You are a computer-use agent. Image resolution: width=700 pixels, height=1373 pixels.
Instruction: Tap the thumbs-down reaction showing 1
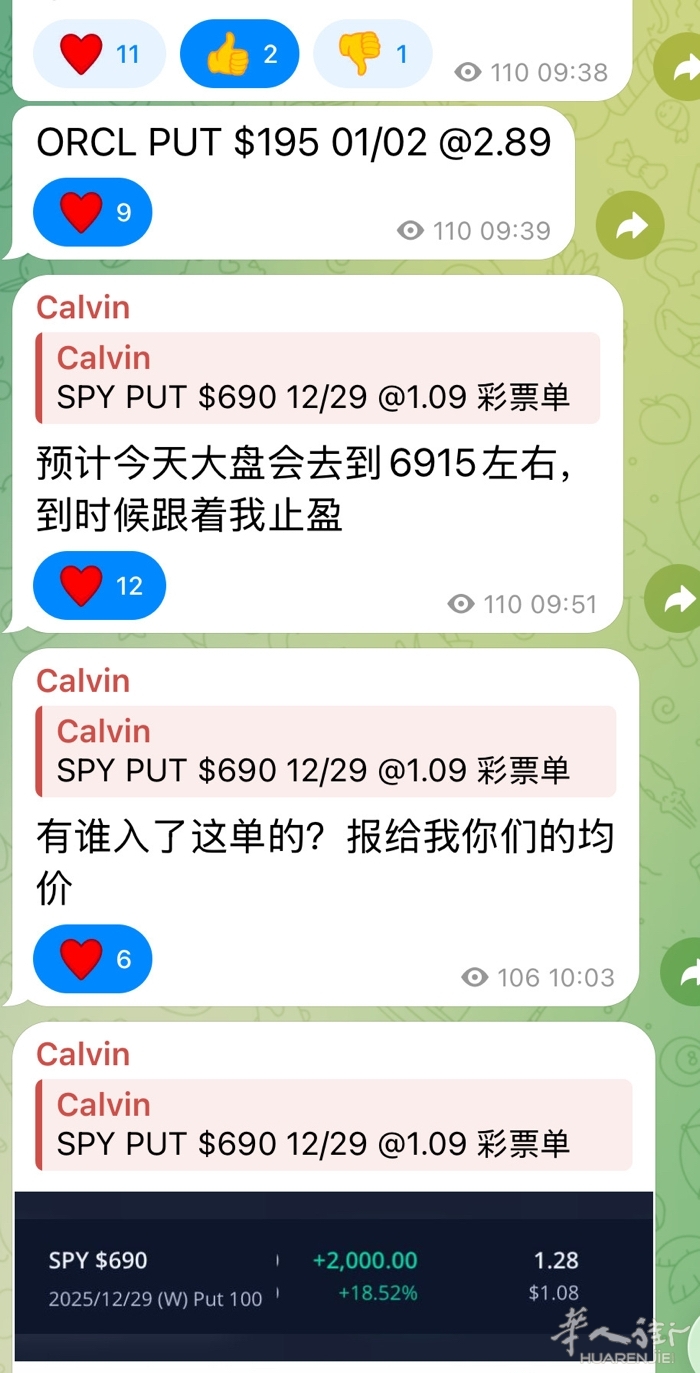[372, 53]
